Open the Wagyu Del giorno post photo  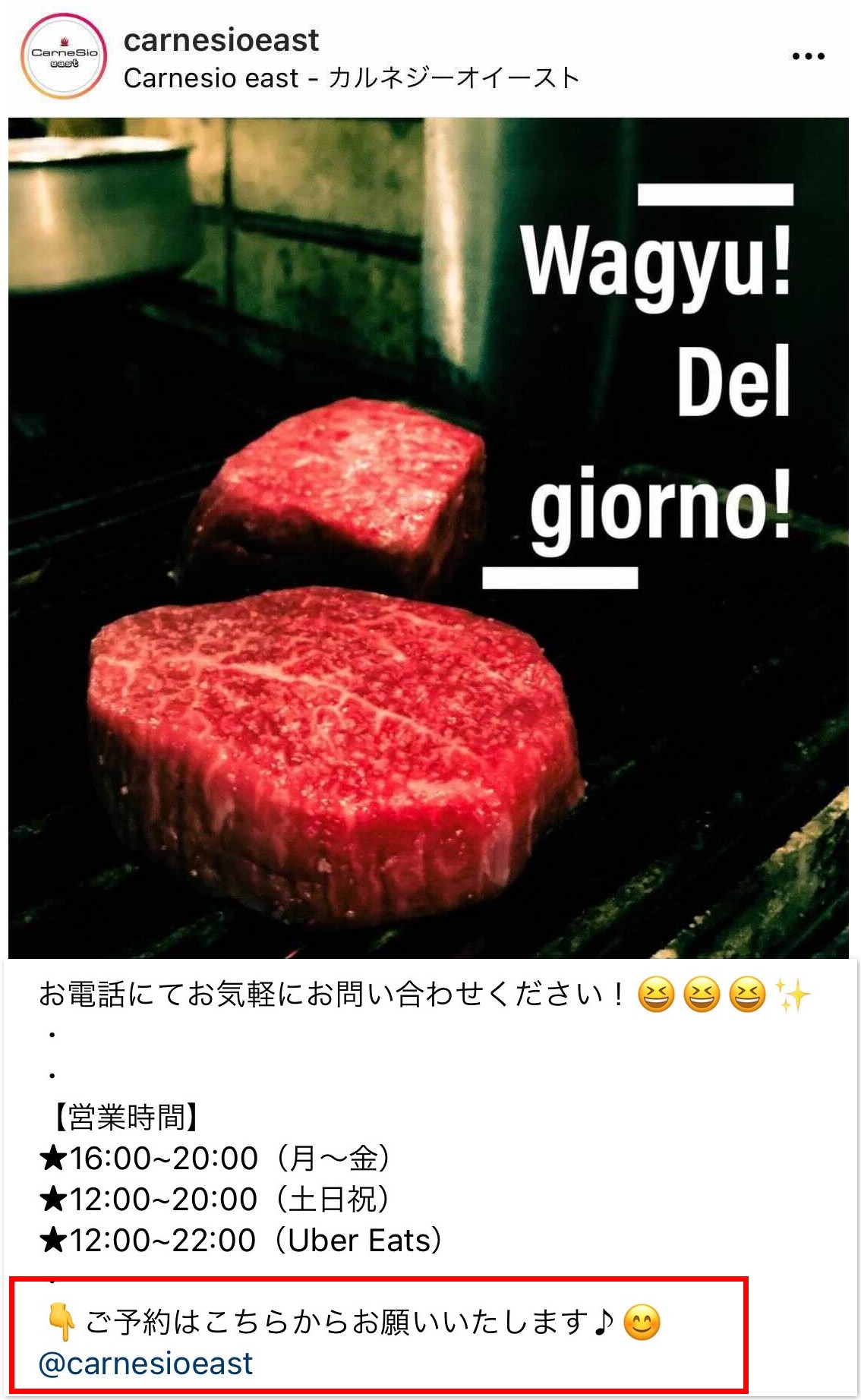(428, 538)
